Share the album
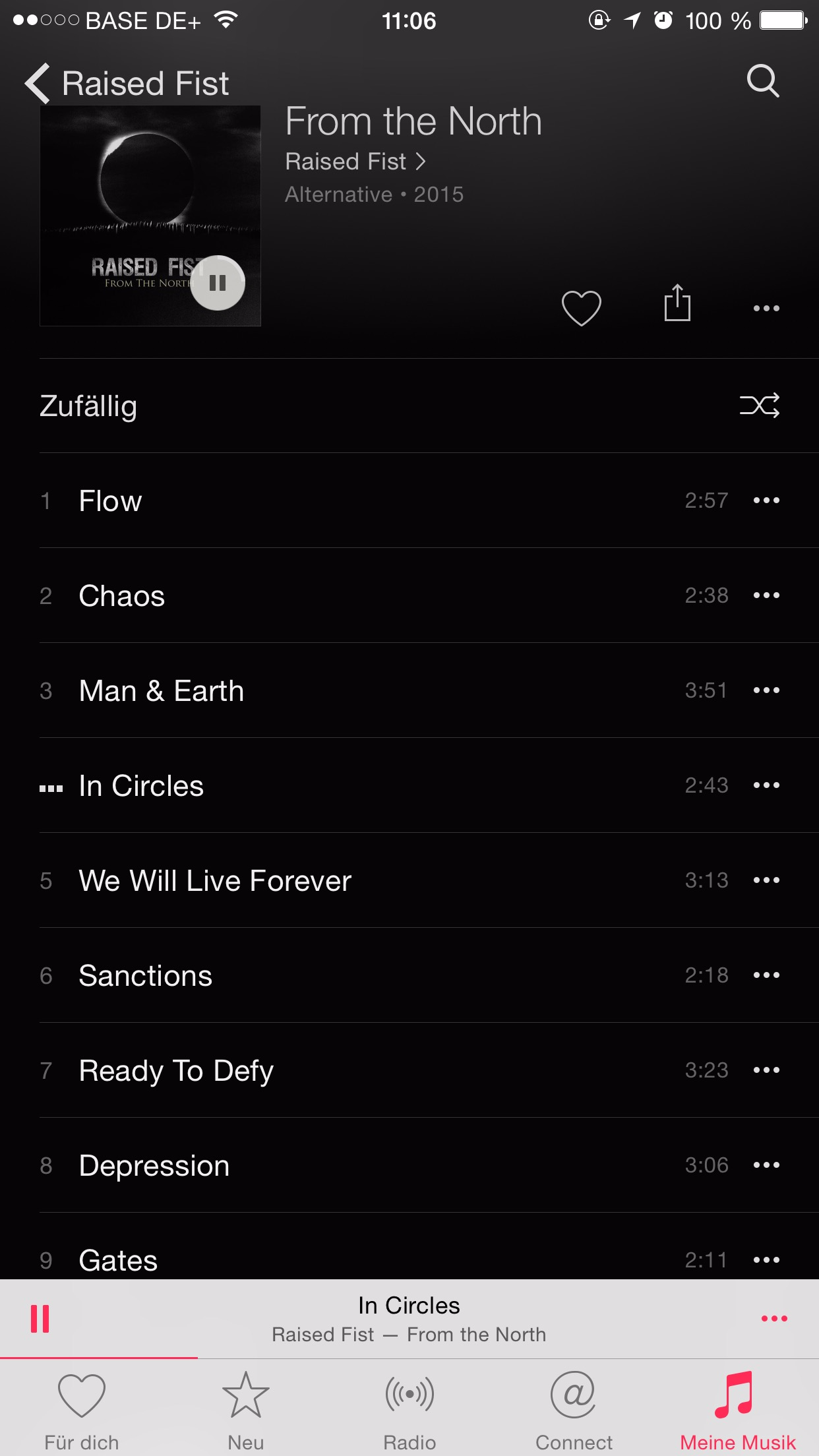 [x=677, y=304]
